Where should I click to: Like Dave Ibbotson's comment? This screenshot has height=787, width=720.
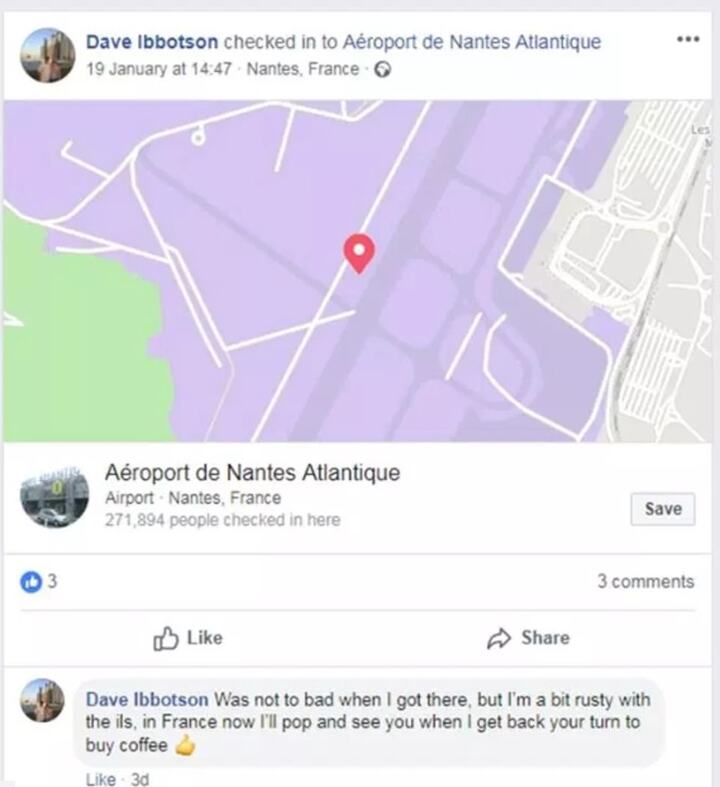[100, 779]
